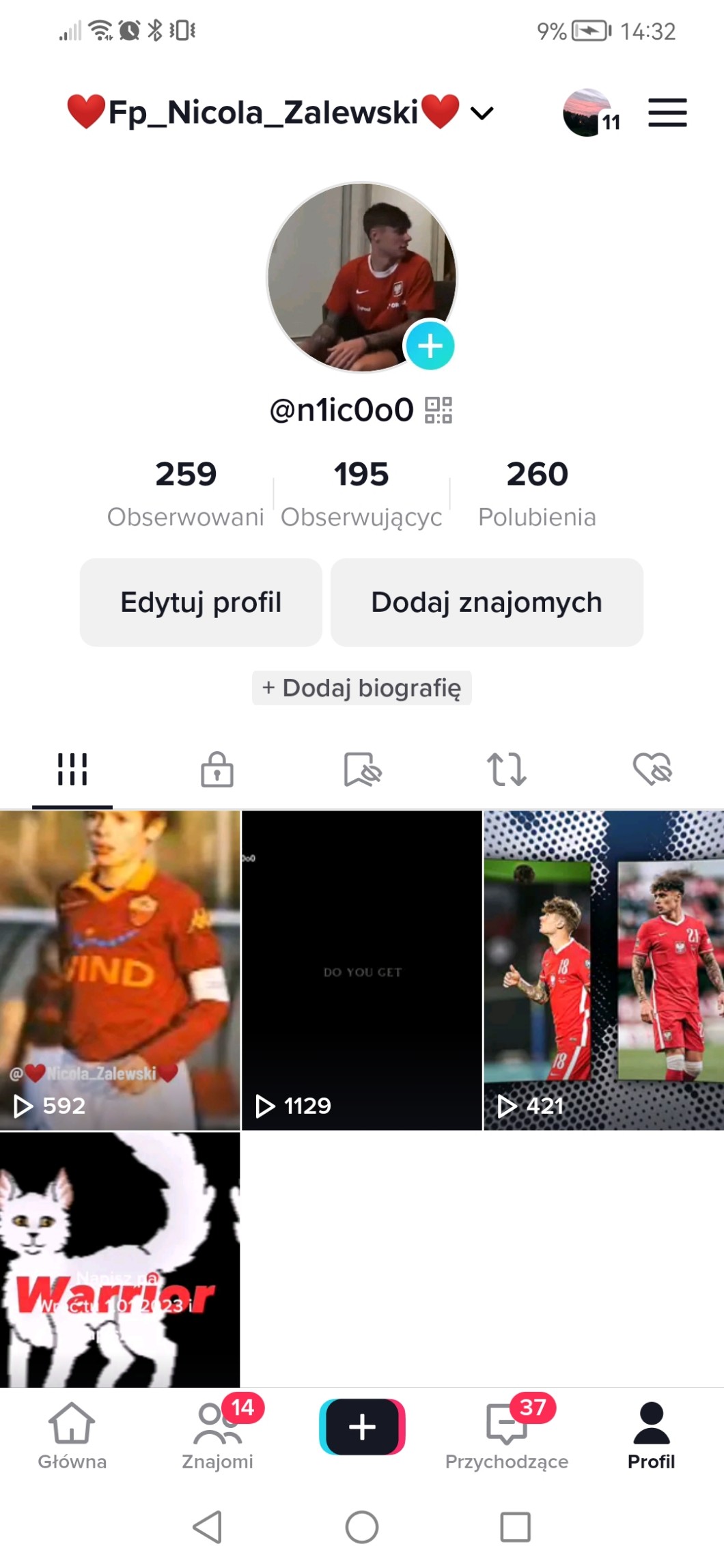Switch to the reposts tab
The height and width of the screenshot is (1568, 724).
pos(506,770)
